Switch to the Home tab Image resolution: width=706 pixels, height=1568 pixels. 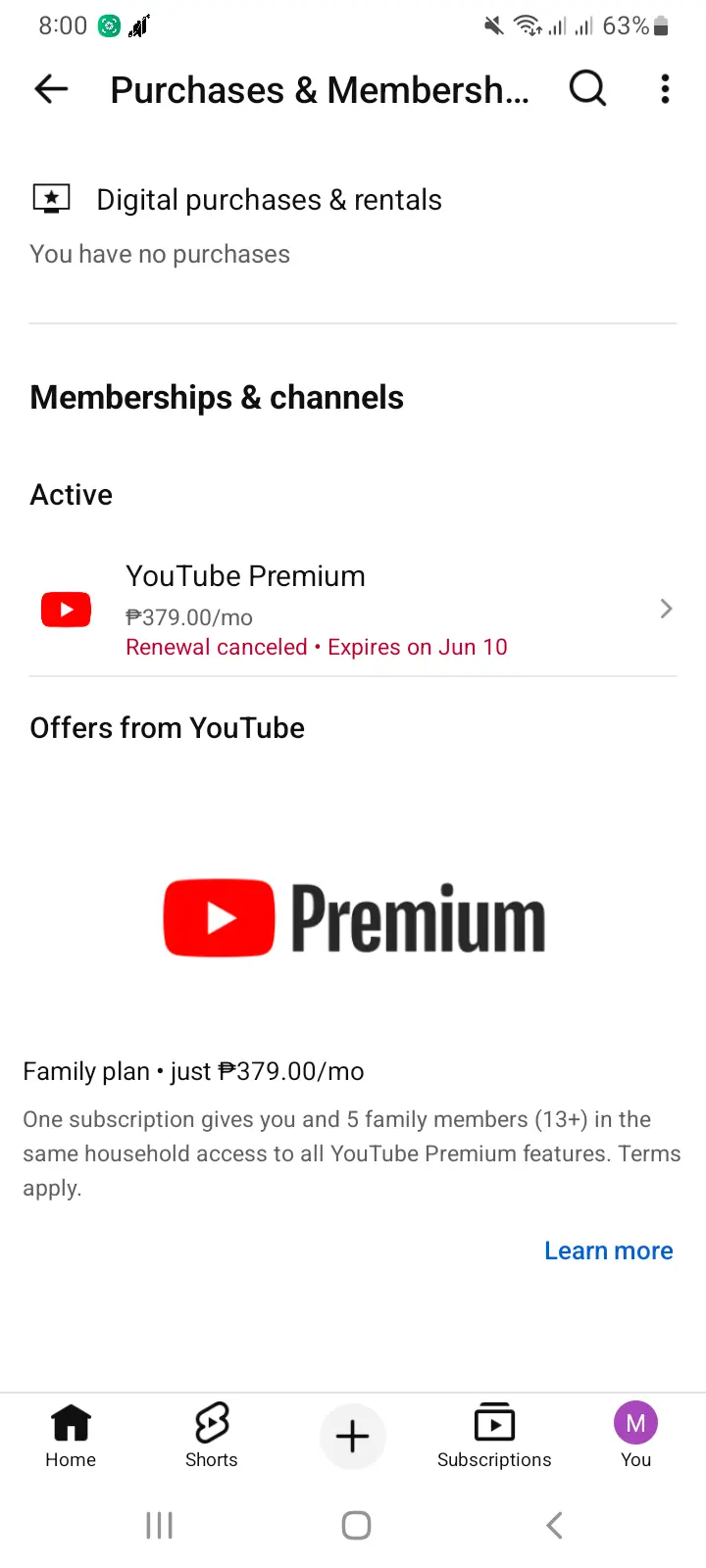tap(71, 1436)
